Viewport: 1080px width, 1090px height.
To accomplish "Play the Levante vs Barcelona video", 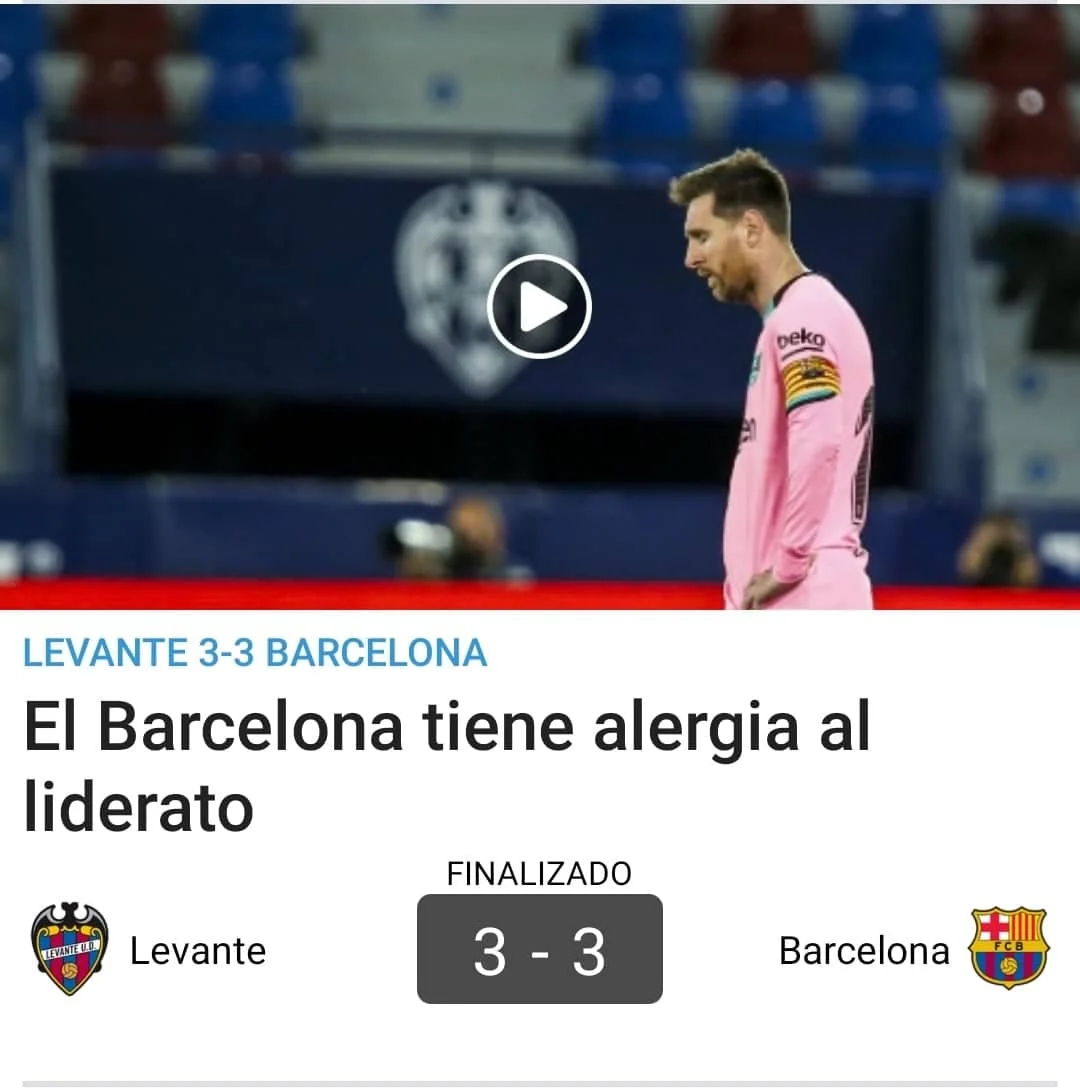I will tap(539, 307).
